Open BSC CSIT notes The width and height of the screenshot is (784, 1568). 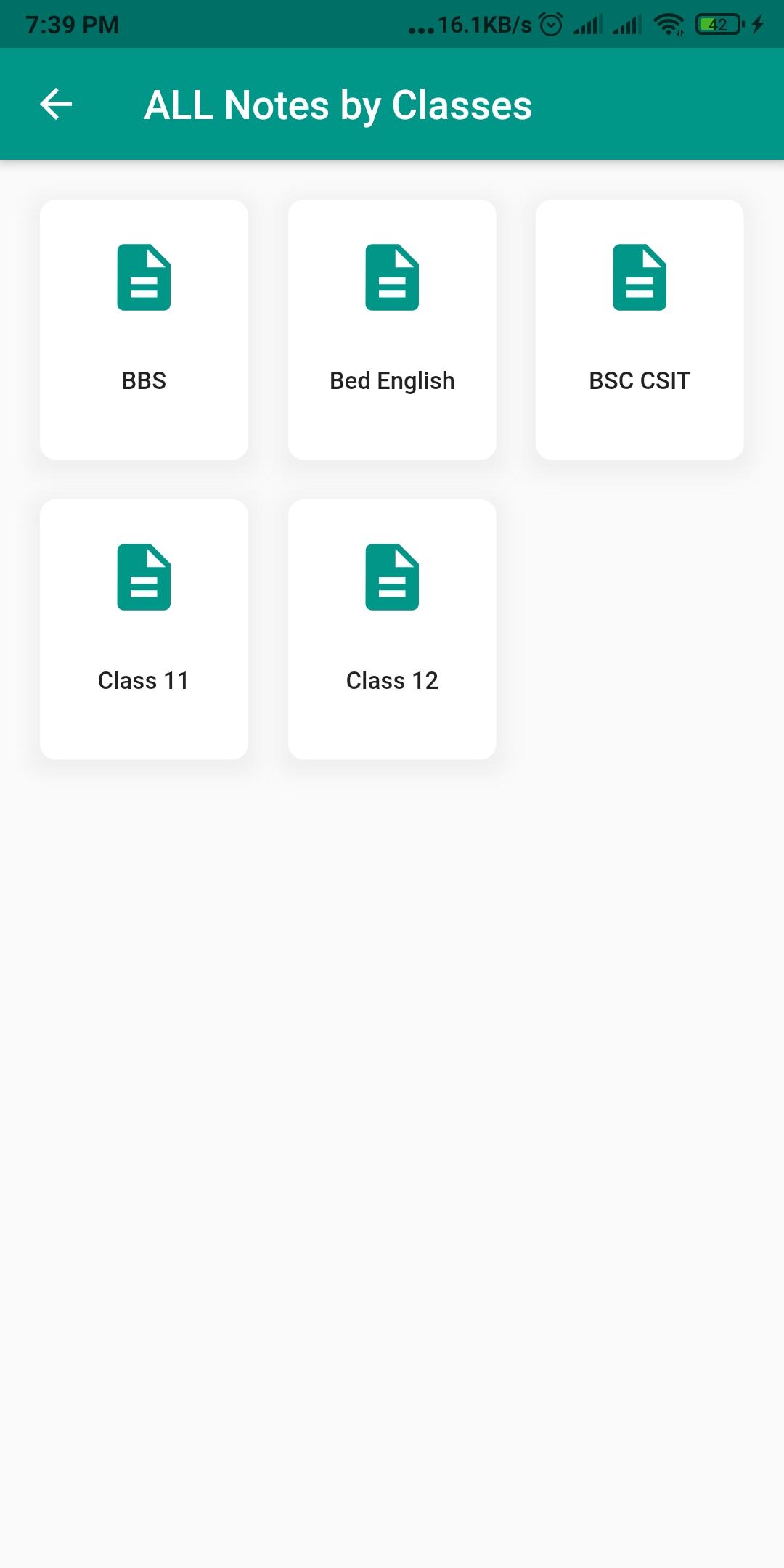pos(640,330)
